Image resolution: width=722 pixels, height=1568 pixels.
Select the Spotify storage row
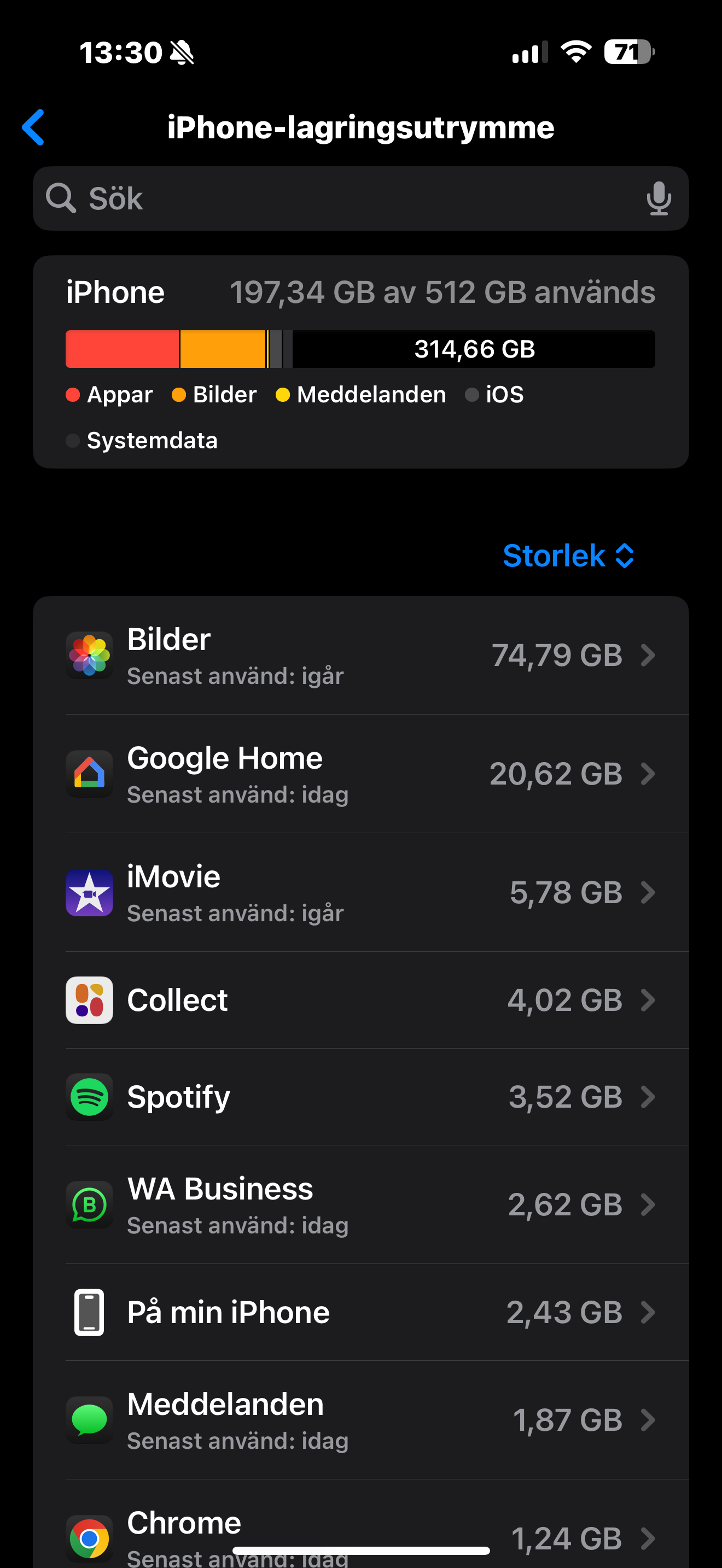pyautogui.click(x=360, y=1097)
